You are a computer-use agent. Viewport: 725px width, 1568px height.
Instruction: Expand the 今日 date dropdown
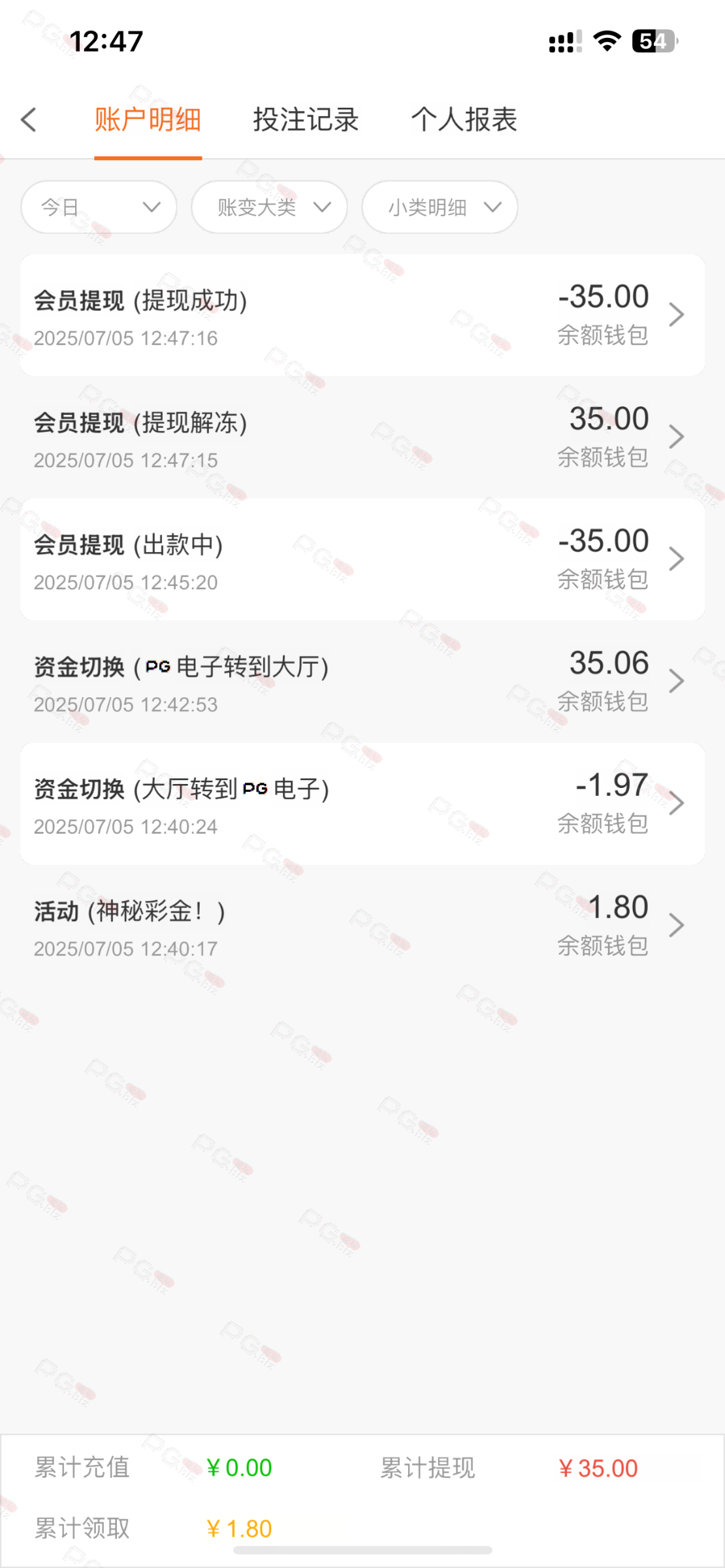click(x=99, y=207)
